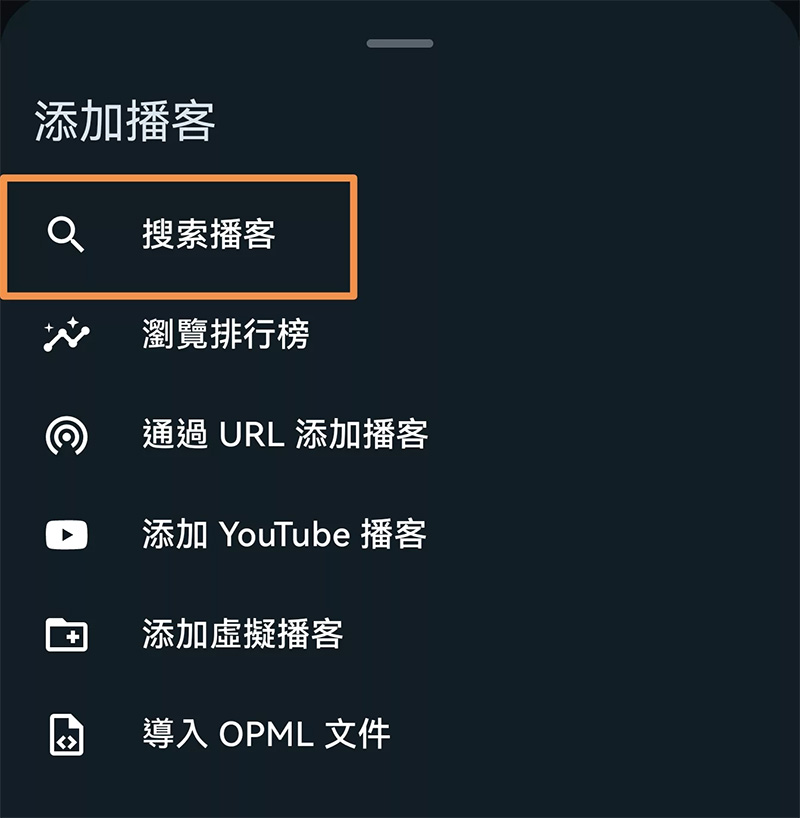This screenshot has width=800, height=818.
Task: Select 添加 YouTube 播客
Action: (x=284, y=534)
